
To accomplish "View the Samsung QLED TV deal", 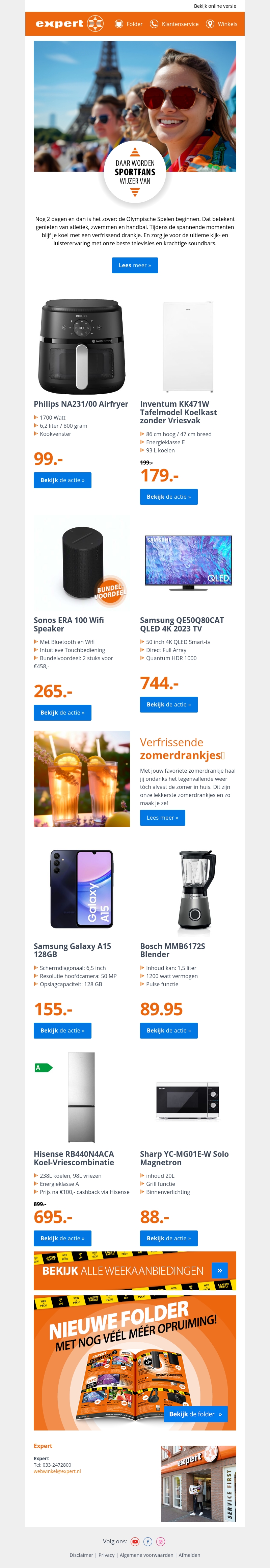I will pos(168,704).
